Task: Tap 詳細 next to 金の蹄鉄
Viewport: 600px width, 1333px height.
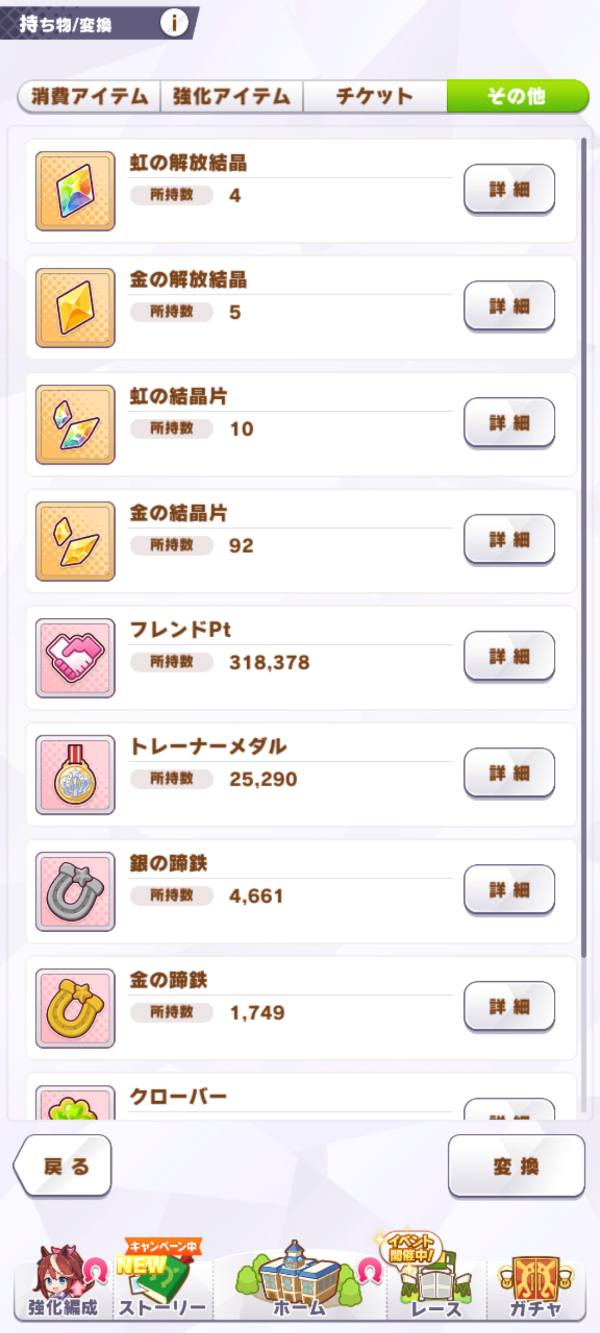Action: tap(509, 1007)
